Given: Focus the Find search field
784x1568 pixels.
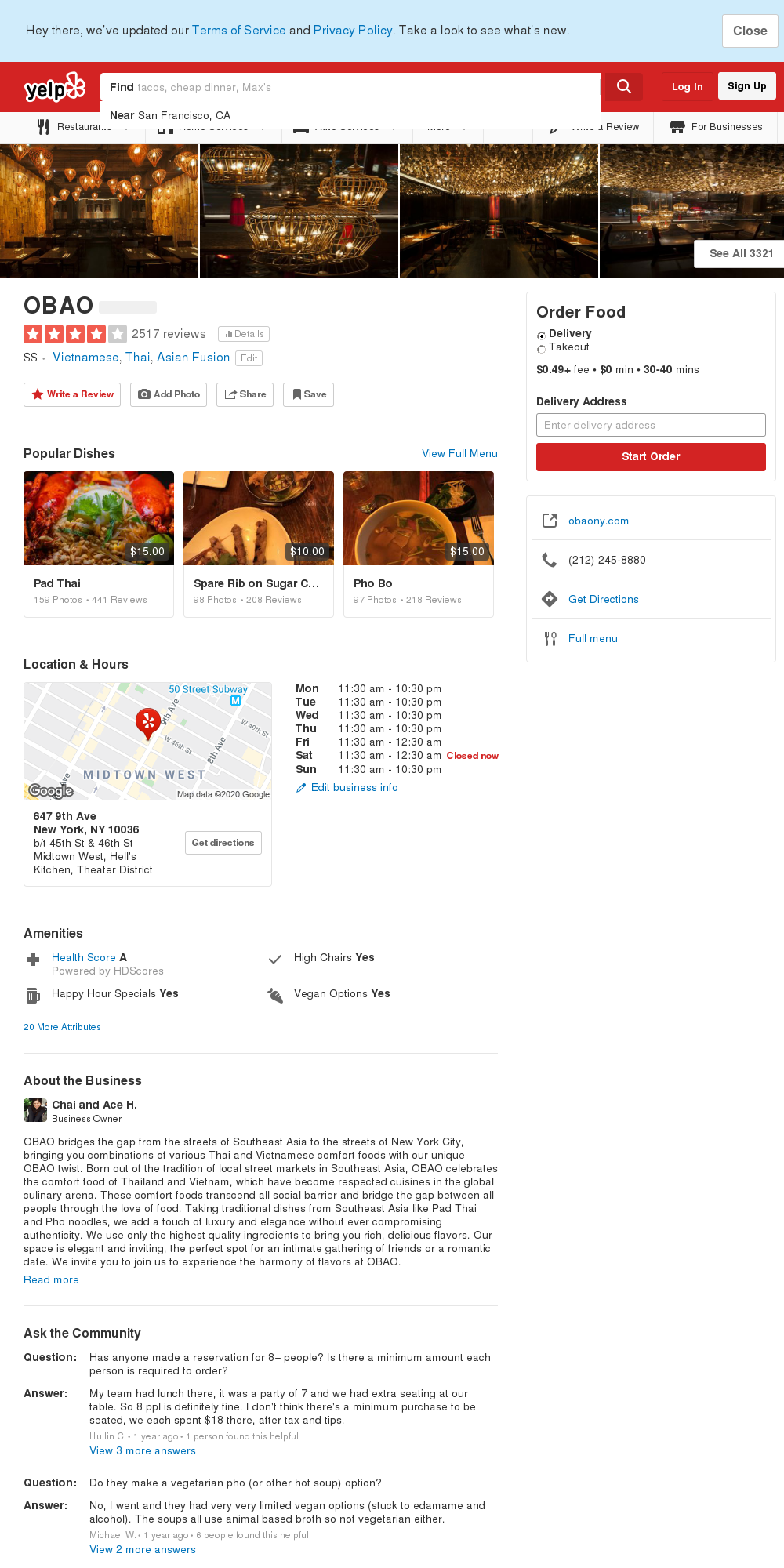Looking at the screenshot, I should [x=353, y=87].
